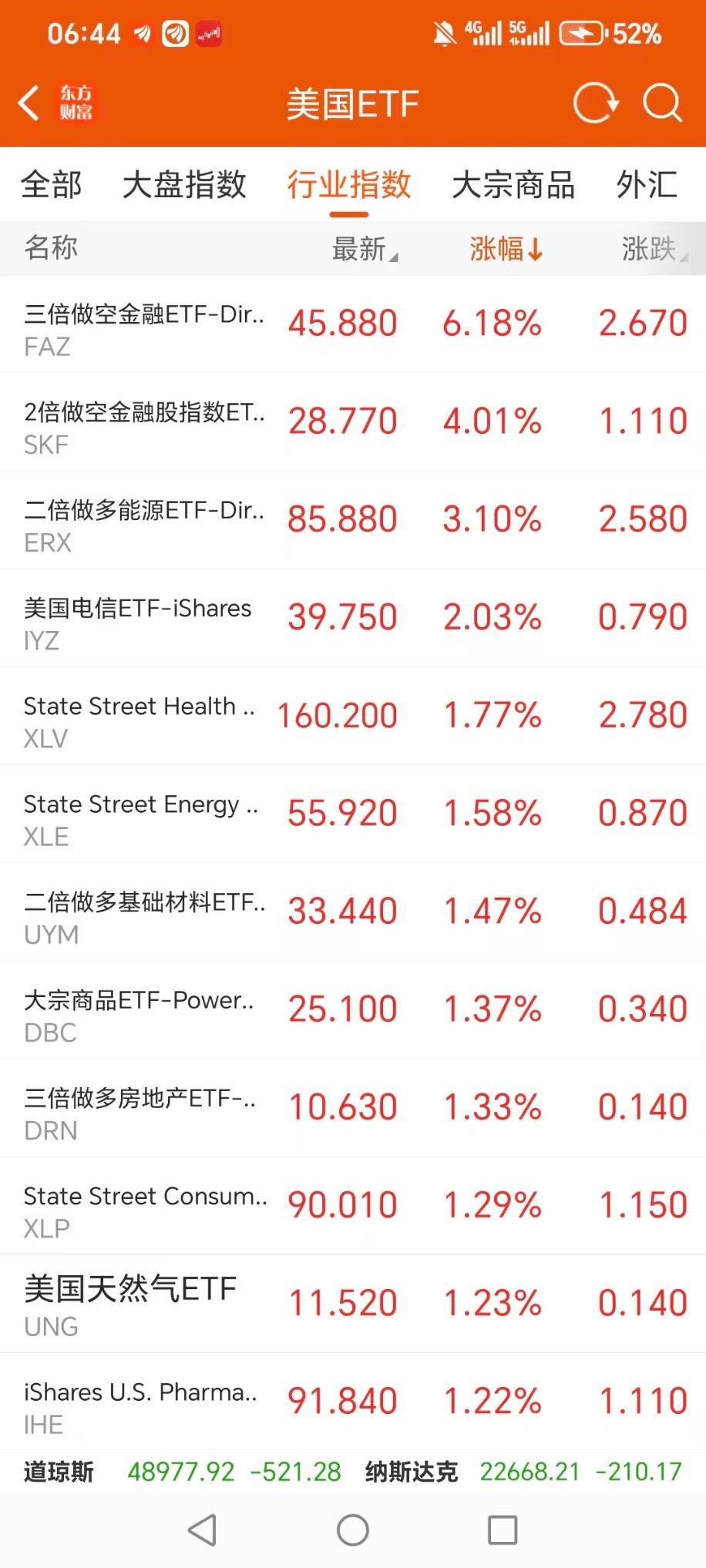This screenshot has height=1568, width=706.
Task: Toggle the 涨幅 sort order
Action: (506, 249)
